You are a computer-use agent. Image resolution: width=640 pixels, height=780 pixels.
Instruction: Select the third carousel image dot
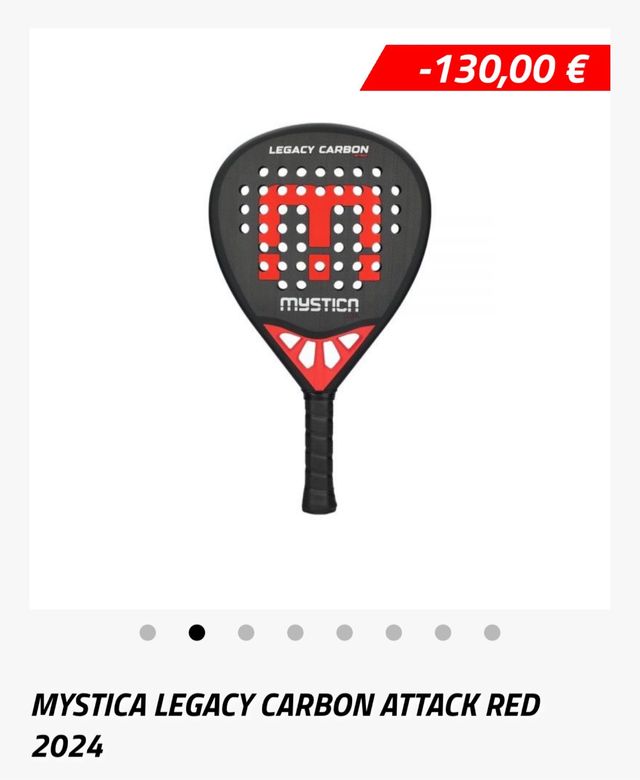pyautogui.click(x=246, y=632)
